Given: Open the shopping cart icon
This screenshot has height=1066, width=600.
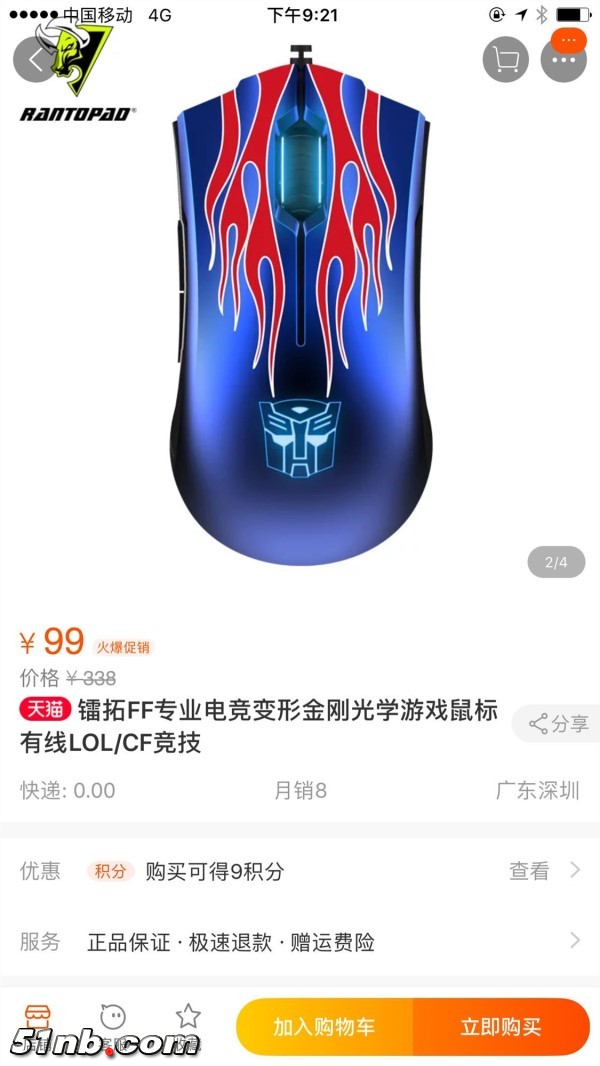Looking at the screenshot, I should (x=505, y=60).
